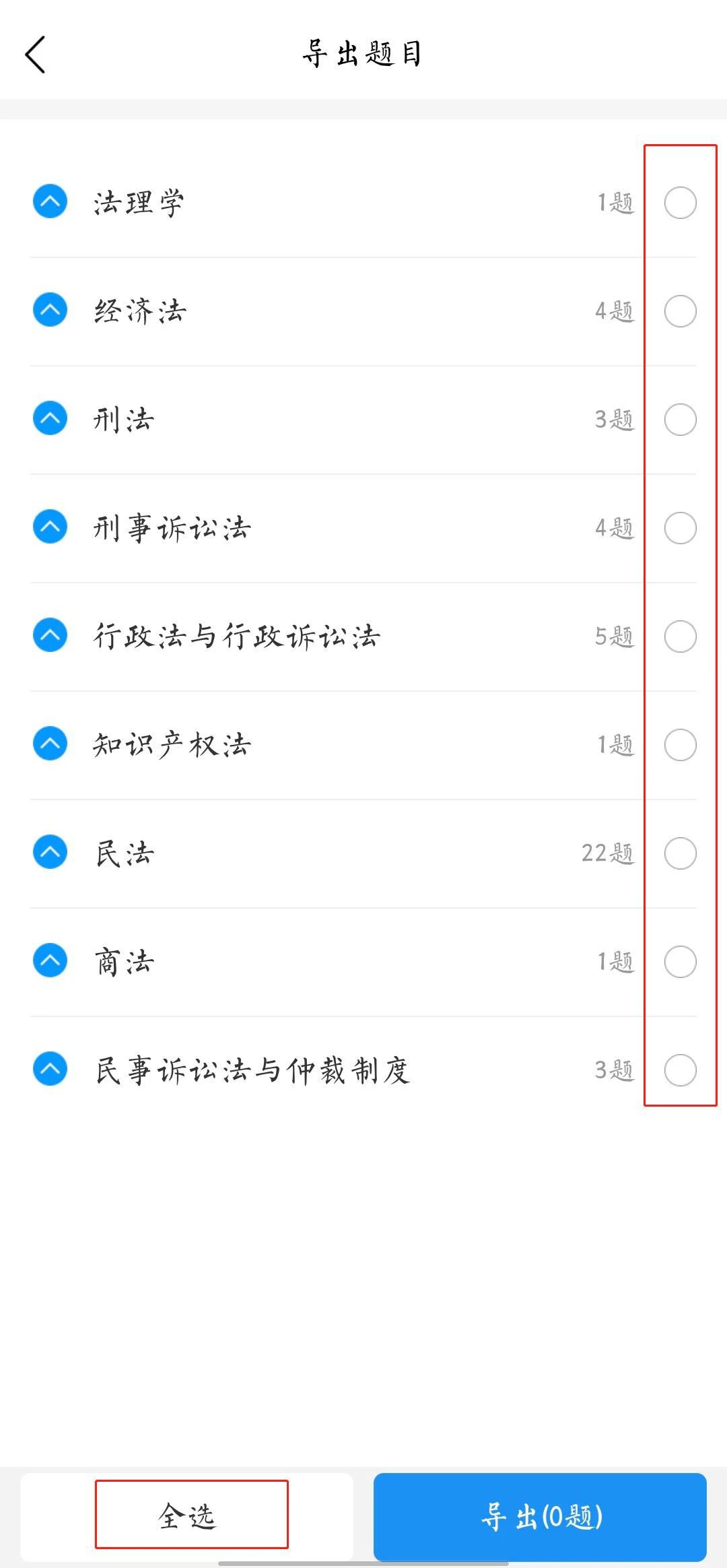Go back from the 导出题目 page
The height and width of the screenshot is (1568, 727).
(x=35, y=55)
